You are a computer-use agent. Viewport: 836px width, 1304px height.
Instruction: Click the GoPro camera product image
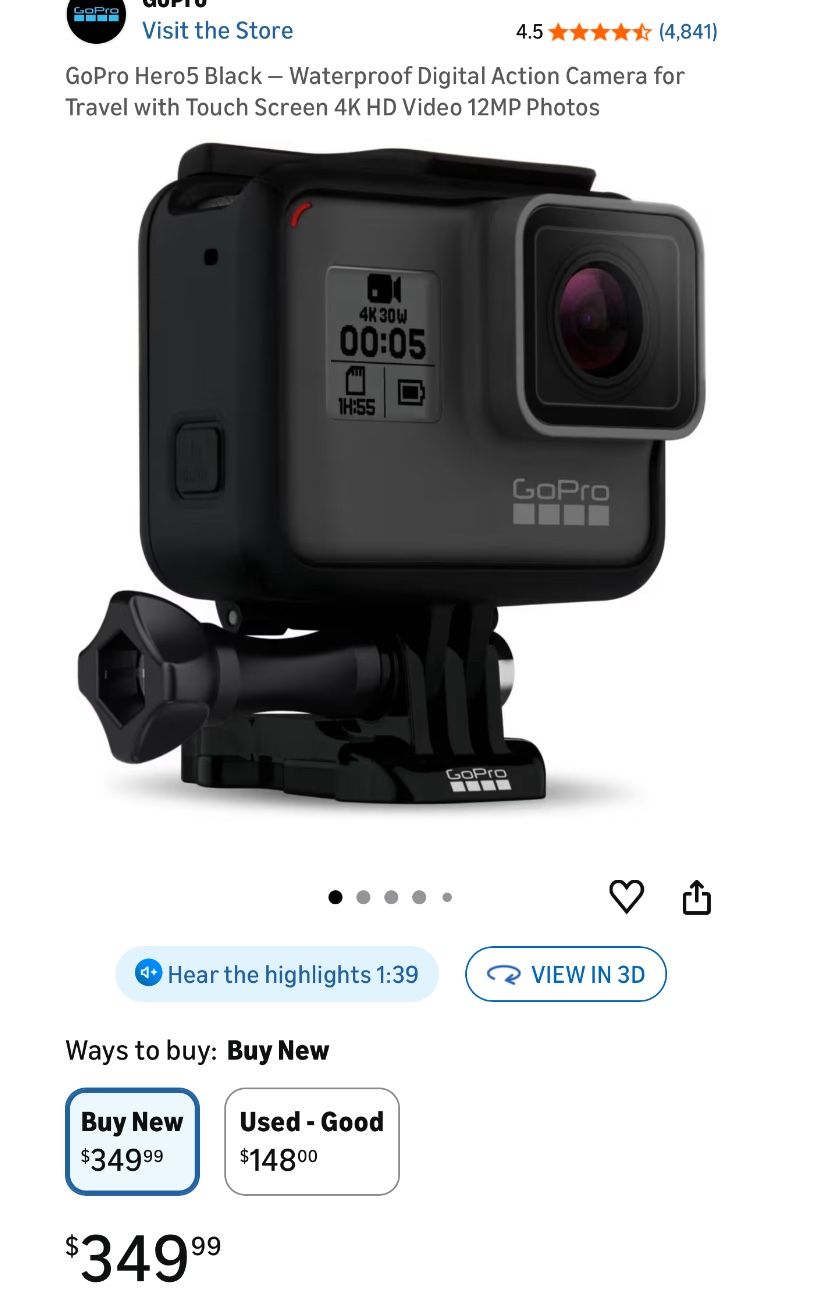tap(400, 480)
